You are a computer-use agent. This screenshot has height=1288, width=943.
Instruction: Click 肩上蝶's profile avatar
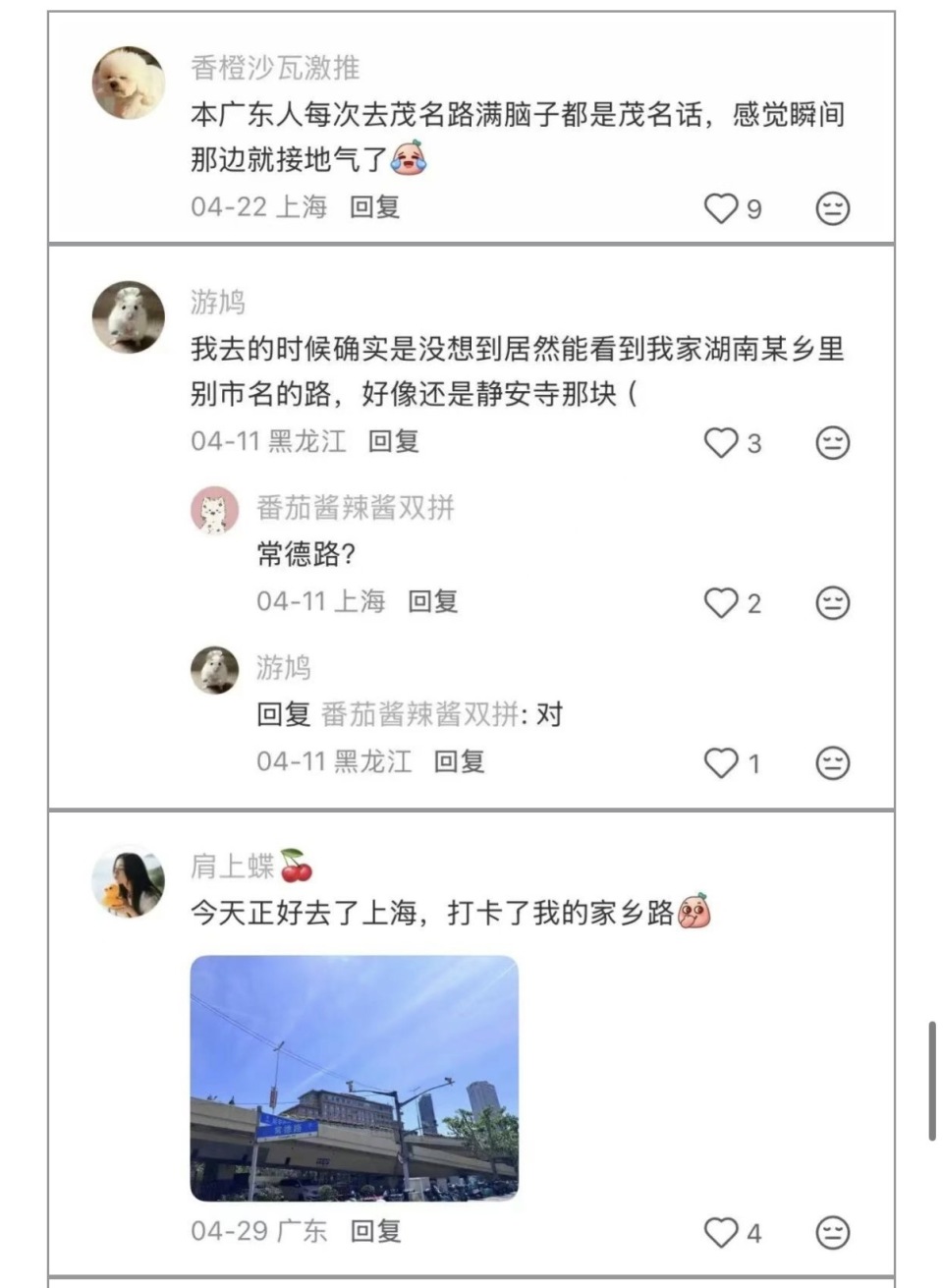131,882
